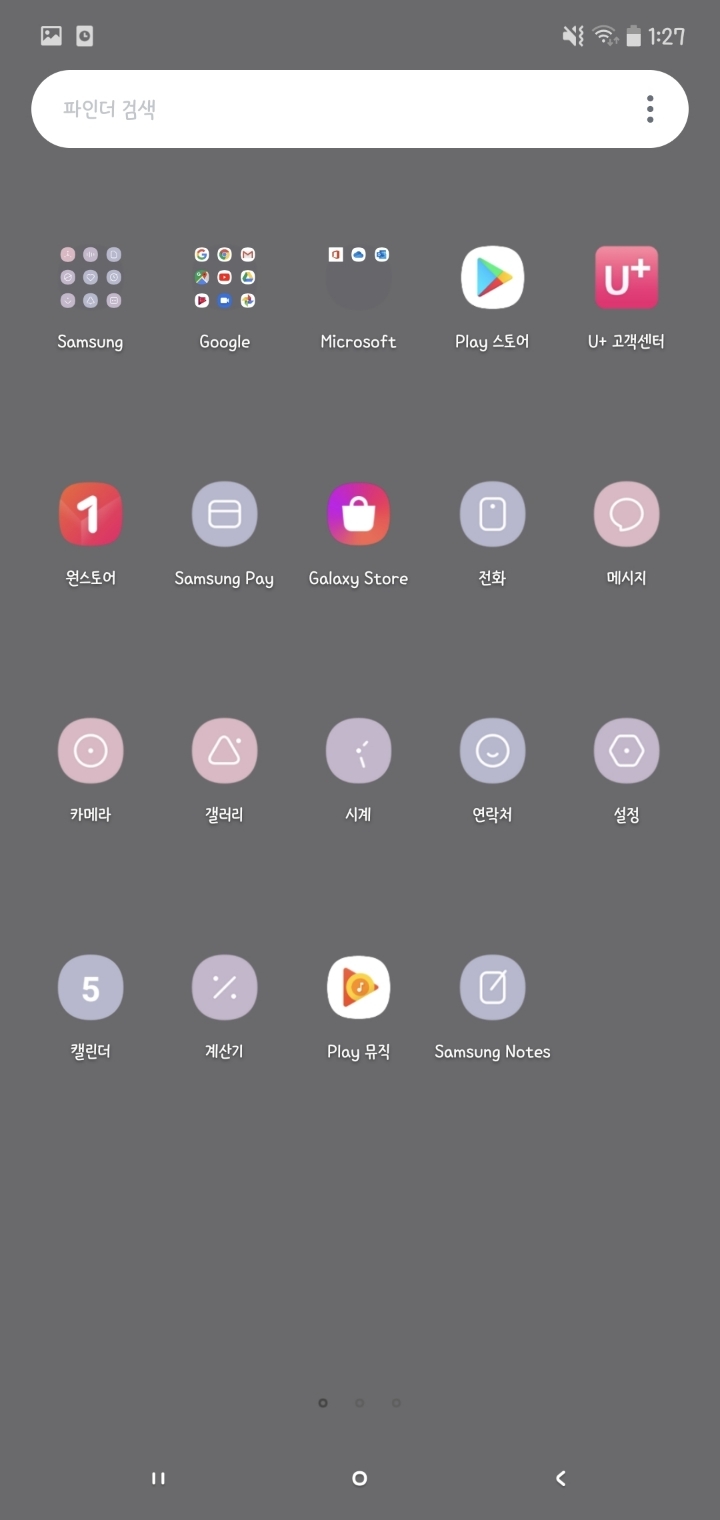Screen dimensions: 720x1520
Task: Open the 메시지 messaging app
Action: (x=626, y=514)
